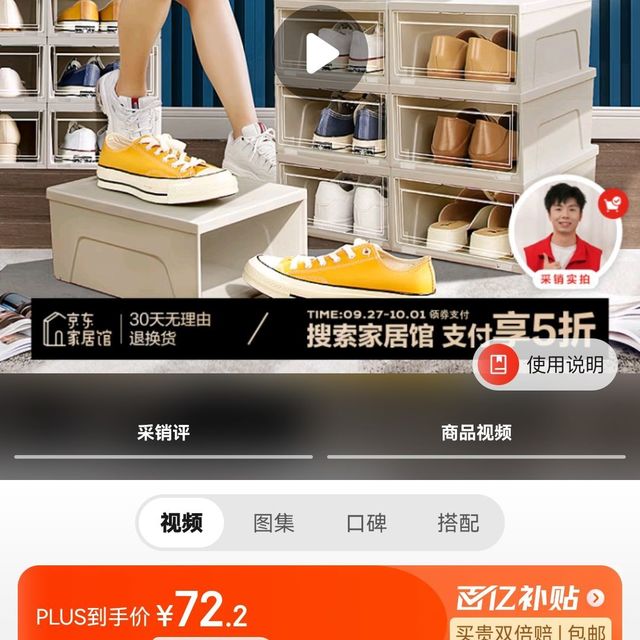The height and width of the screenshot is (640, 640).
Task: Tap the 京东家居馆 promotion banner
Action: click(320, 328)
